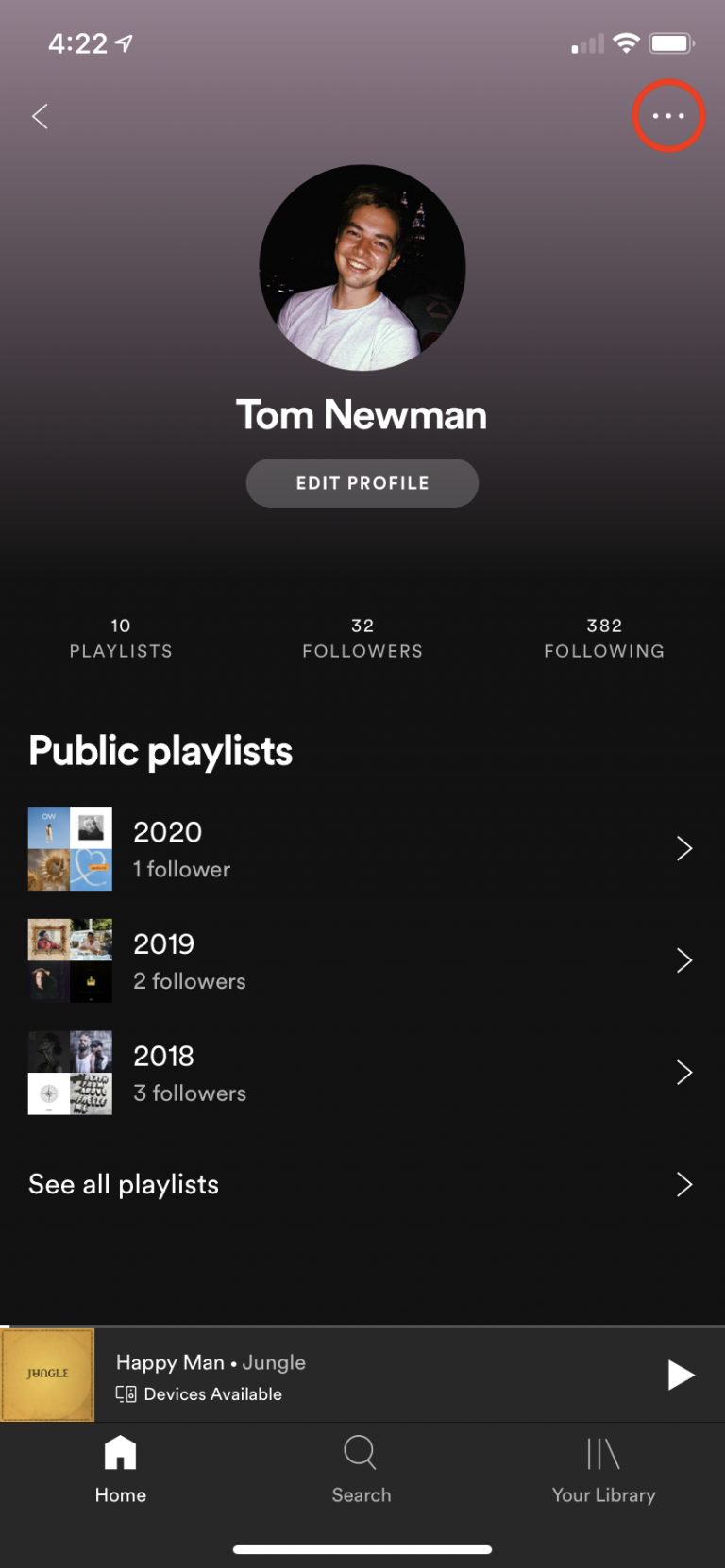The image size is (725, 1568).
Task: Tap the back arrow to leave profile
Action: [x=40, y=115]
